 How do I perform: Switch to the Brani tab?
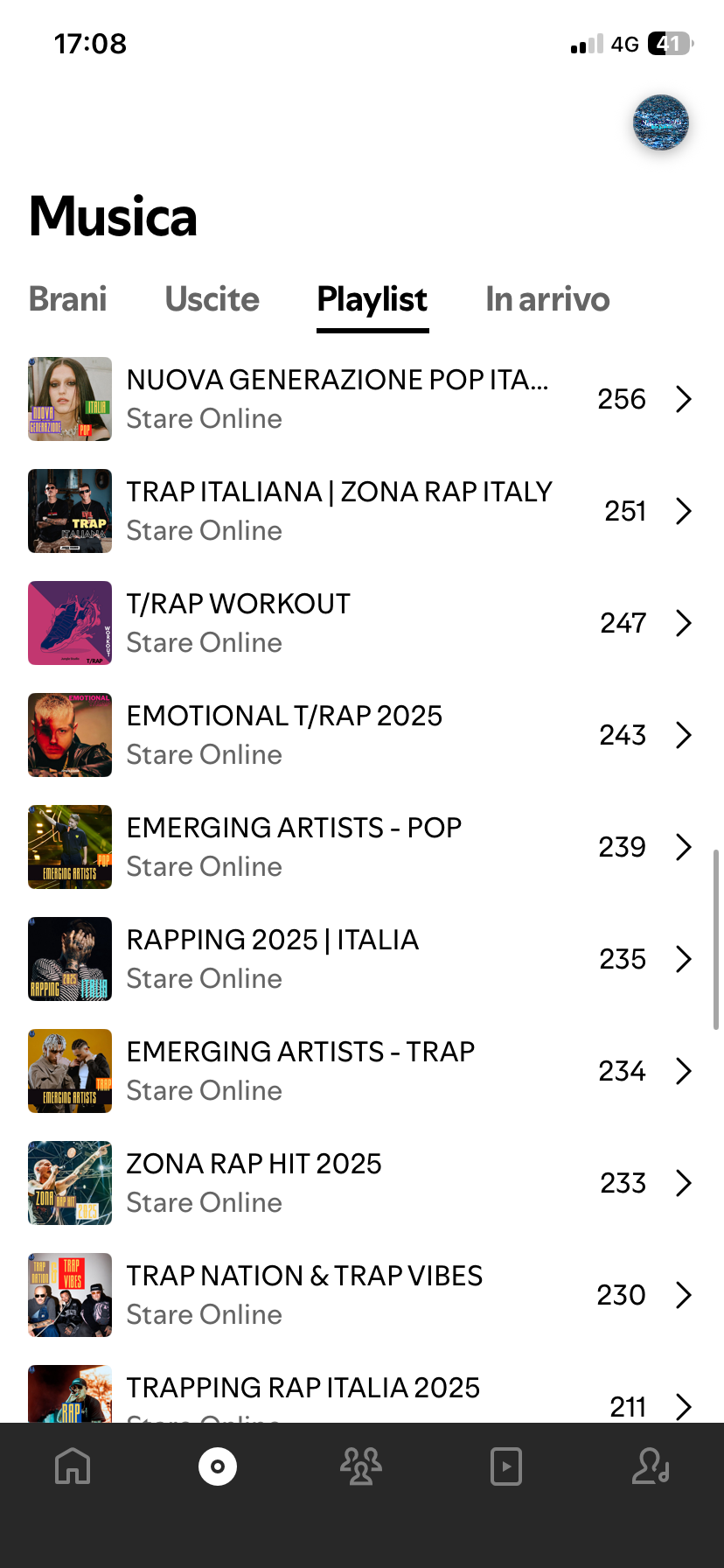(68, 299)
